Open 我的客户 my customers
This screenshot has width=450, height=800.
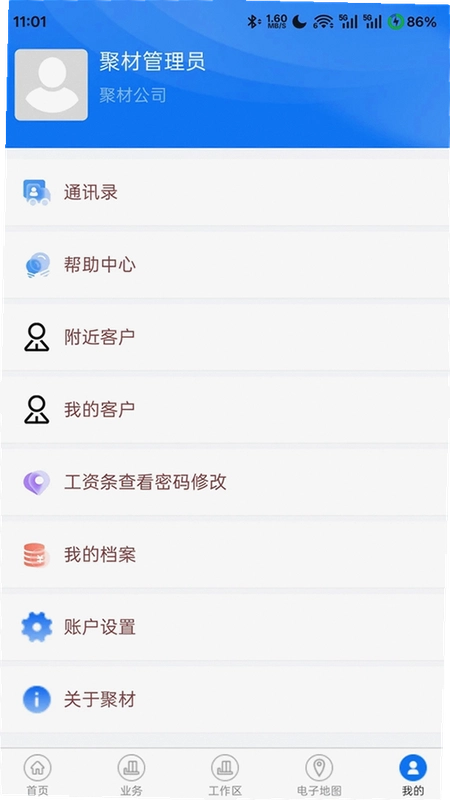[225, 410]
